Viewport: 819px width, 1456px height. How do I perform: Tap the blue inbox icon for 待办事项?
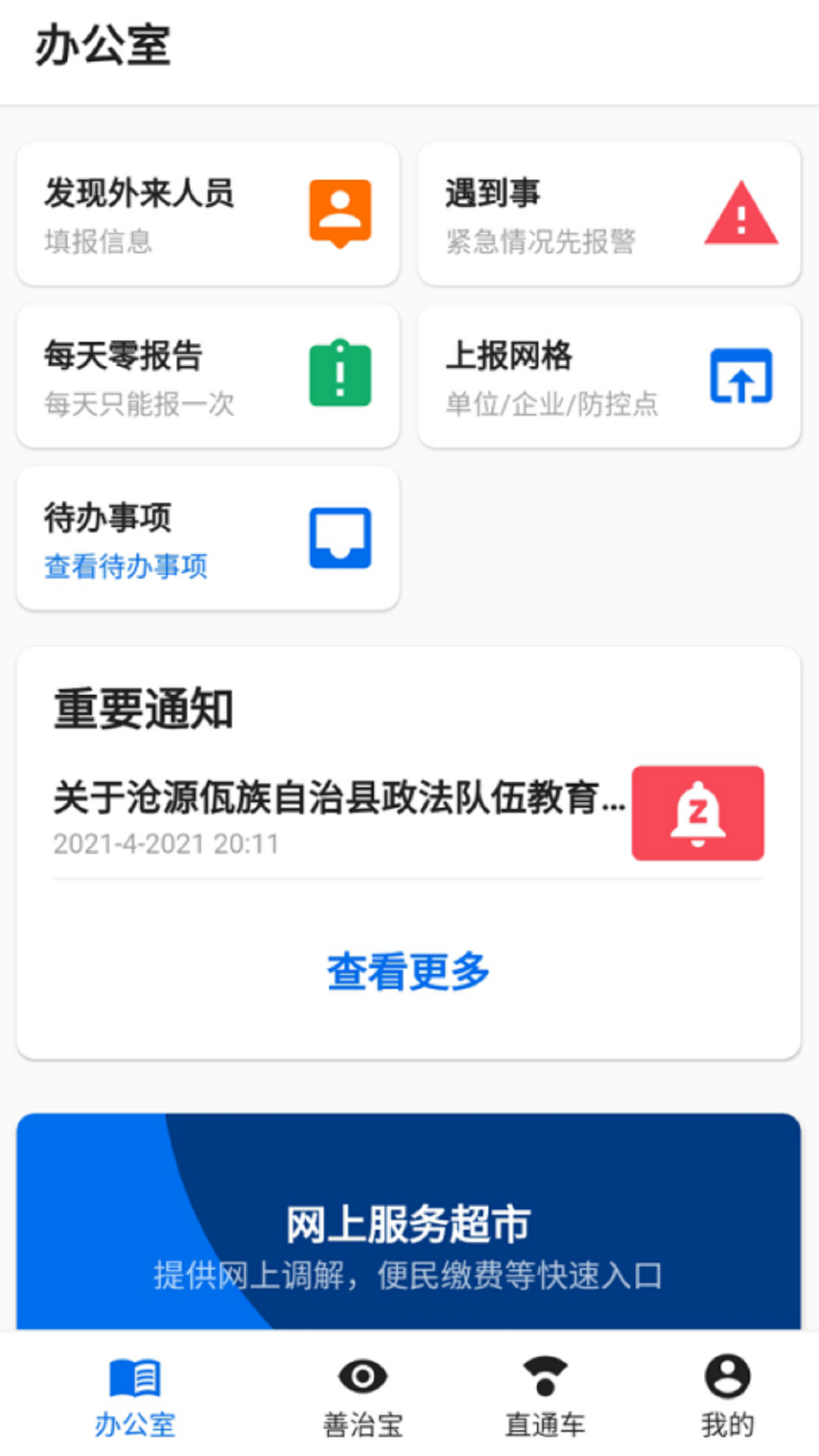click(340, 537)
